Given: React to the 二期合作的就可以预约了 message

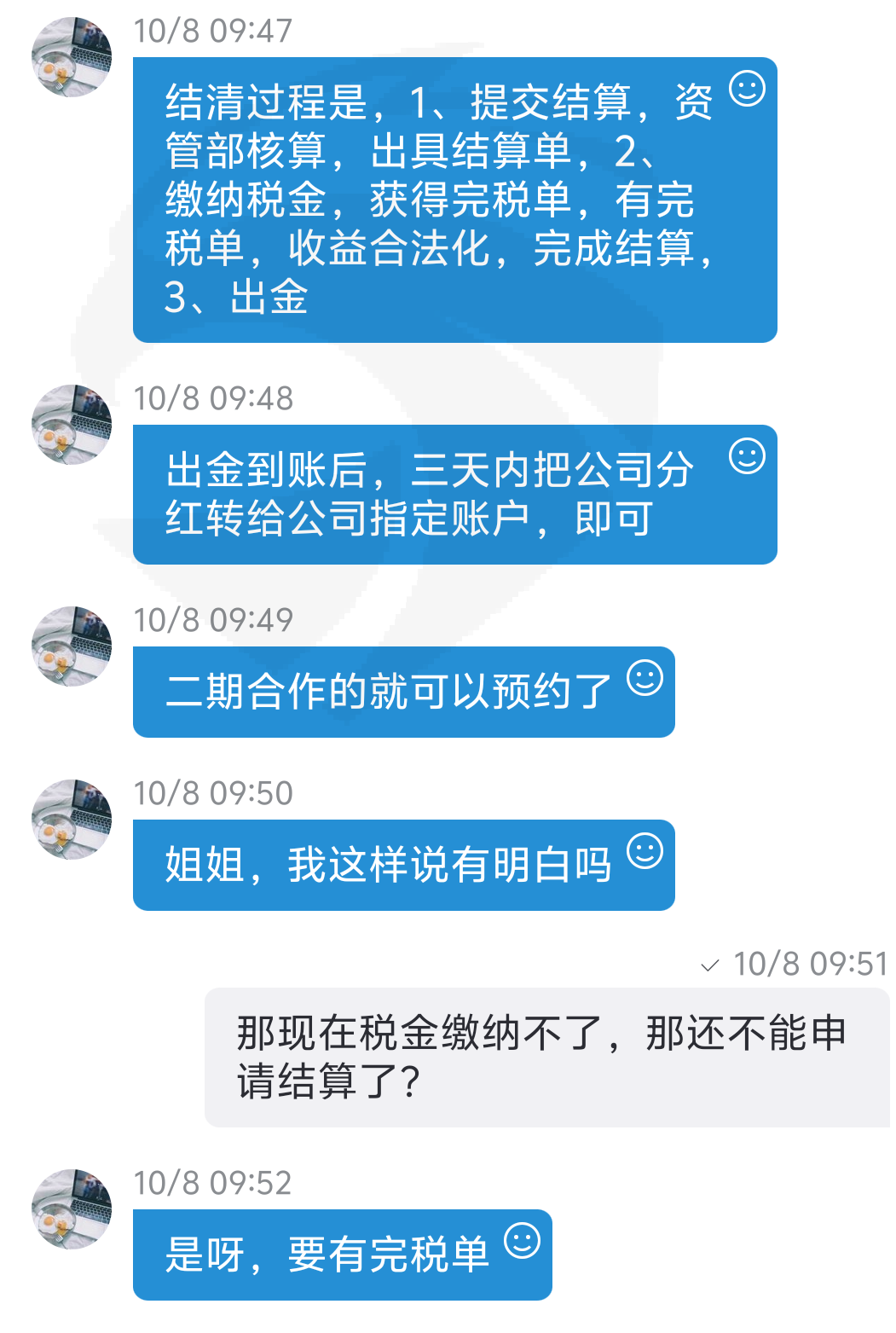Looking at the screenshot, I should [645, 678].
